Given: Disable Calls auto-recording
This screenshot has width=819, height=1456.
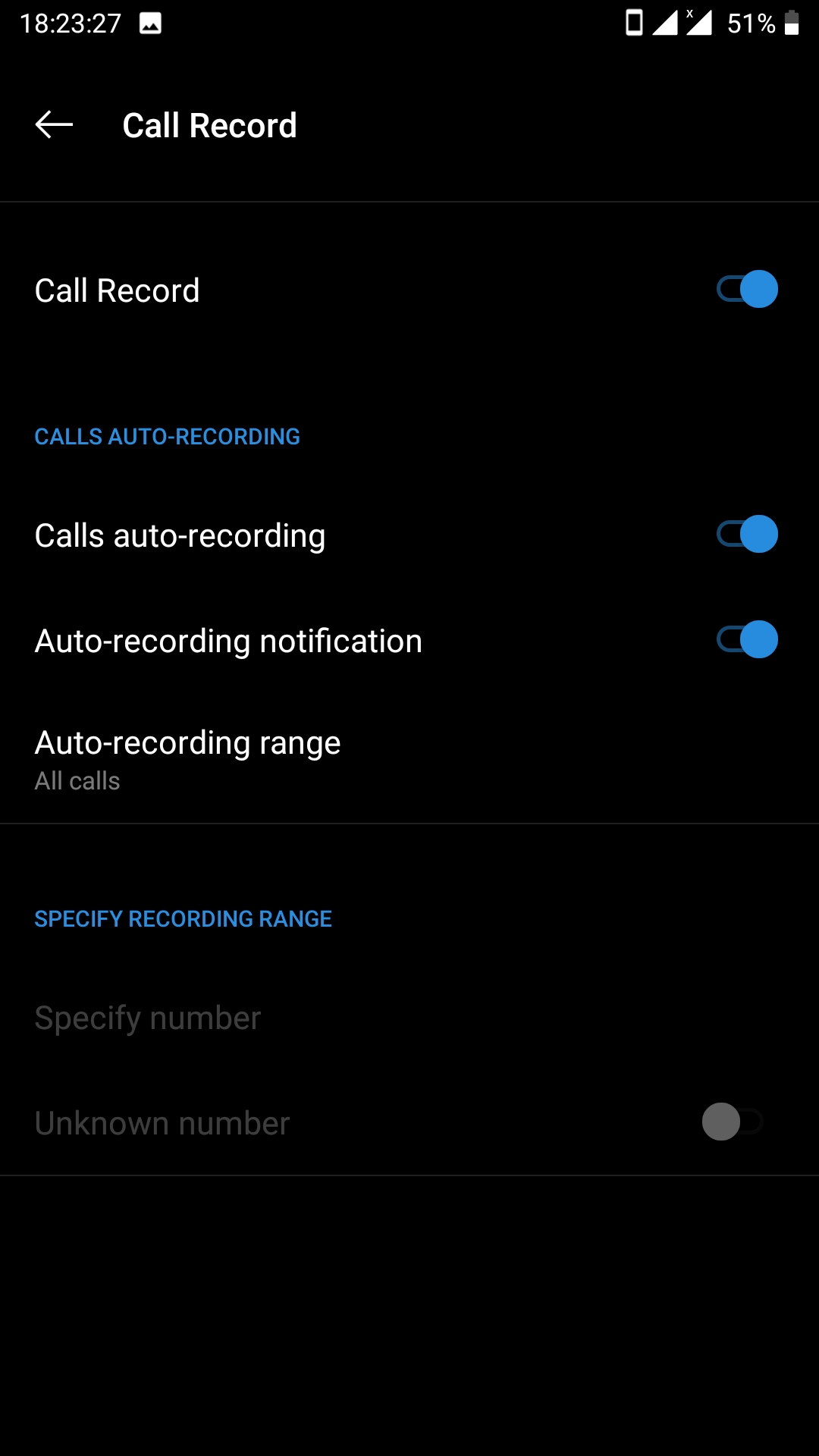Looking at the screenshot, I should click(747, 535).
